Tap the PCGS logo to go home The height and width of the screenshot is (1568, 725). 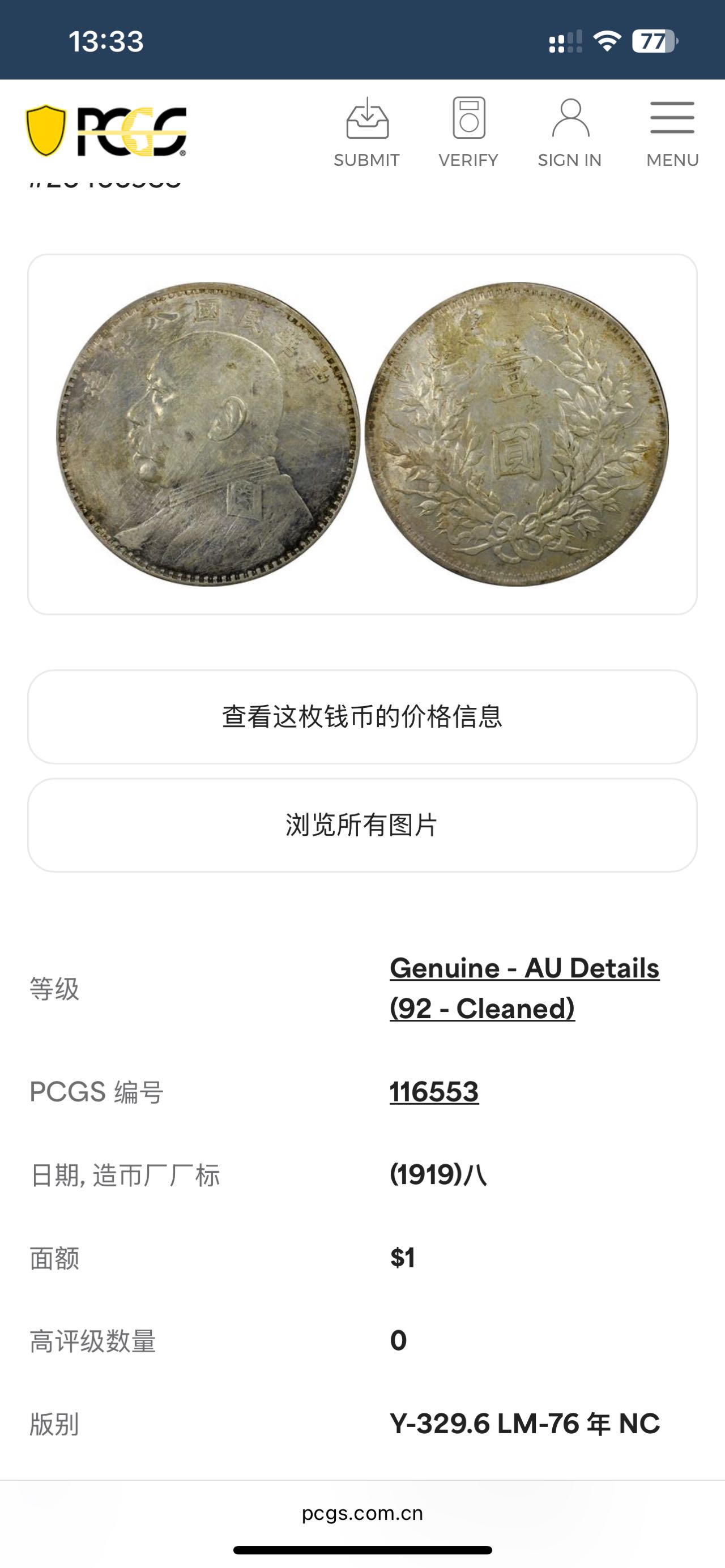tap(106, 131)
